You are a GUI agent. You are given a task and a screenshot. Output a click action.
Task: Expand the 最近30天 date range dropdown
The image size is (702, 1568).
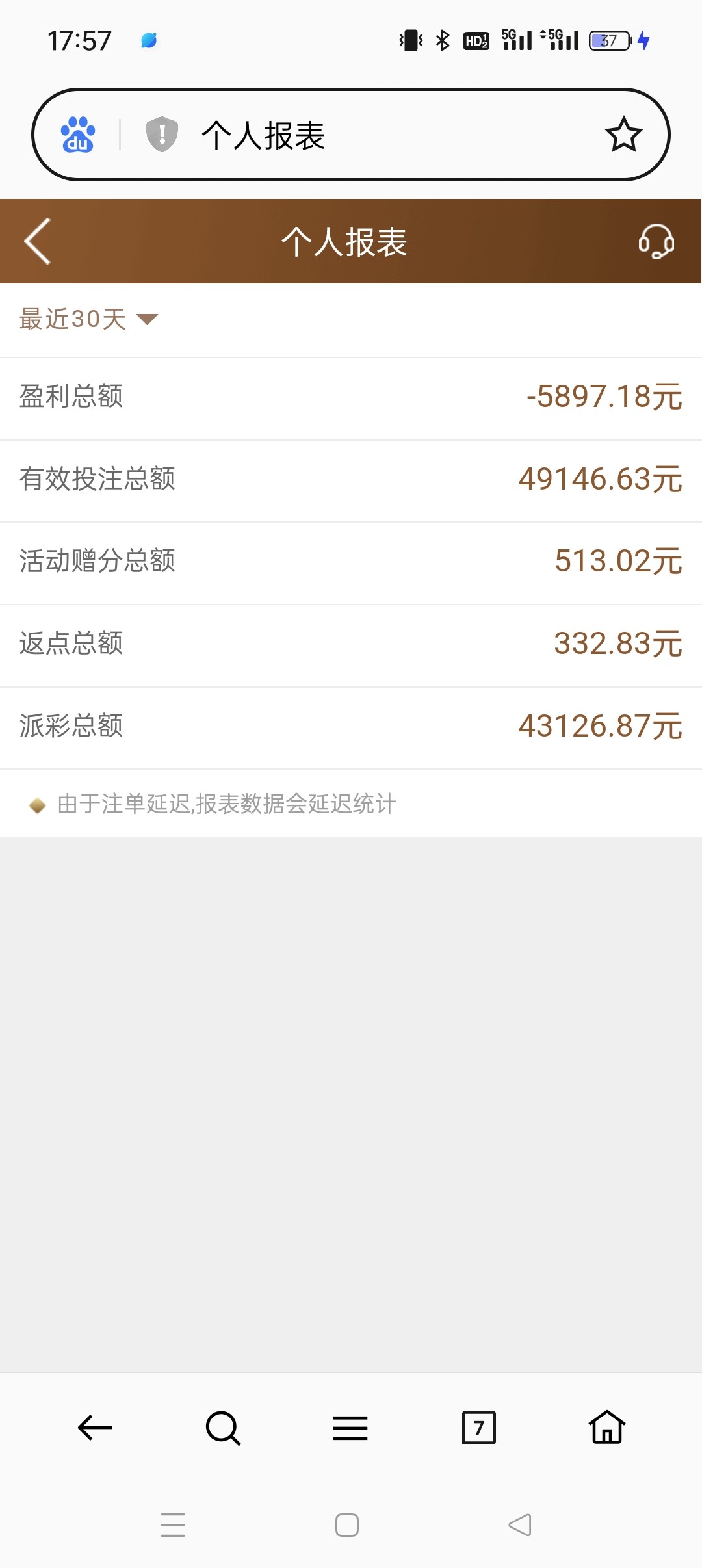tap(88, 319)
